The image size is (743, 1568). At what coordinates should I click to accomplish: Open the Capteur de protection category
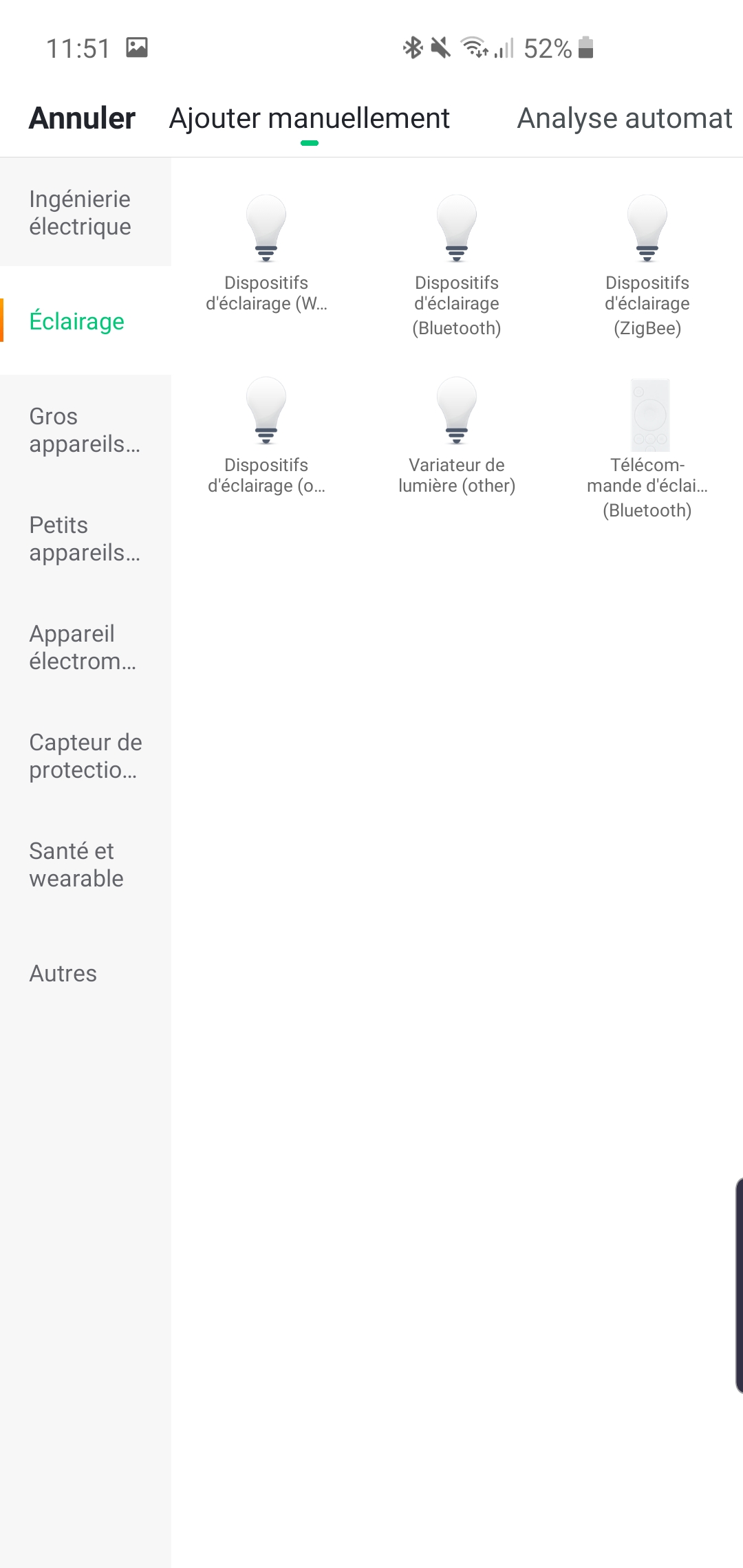point(85,756)
